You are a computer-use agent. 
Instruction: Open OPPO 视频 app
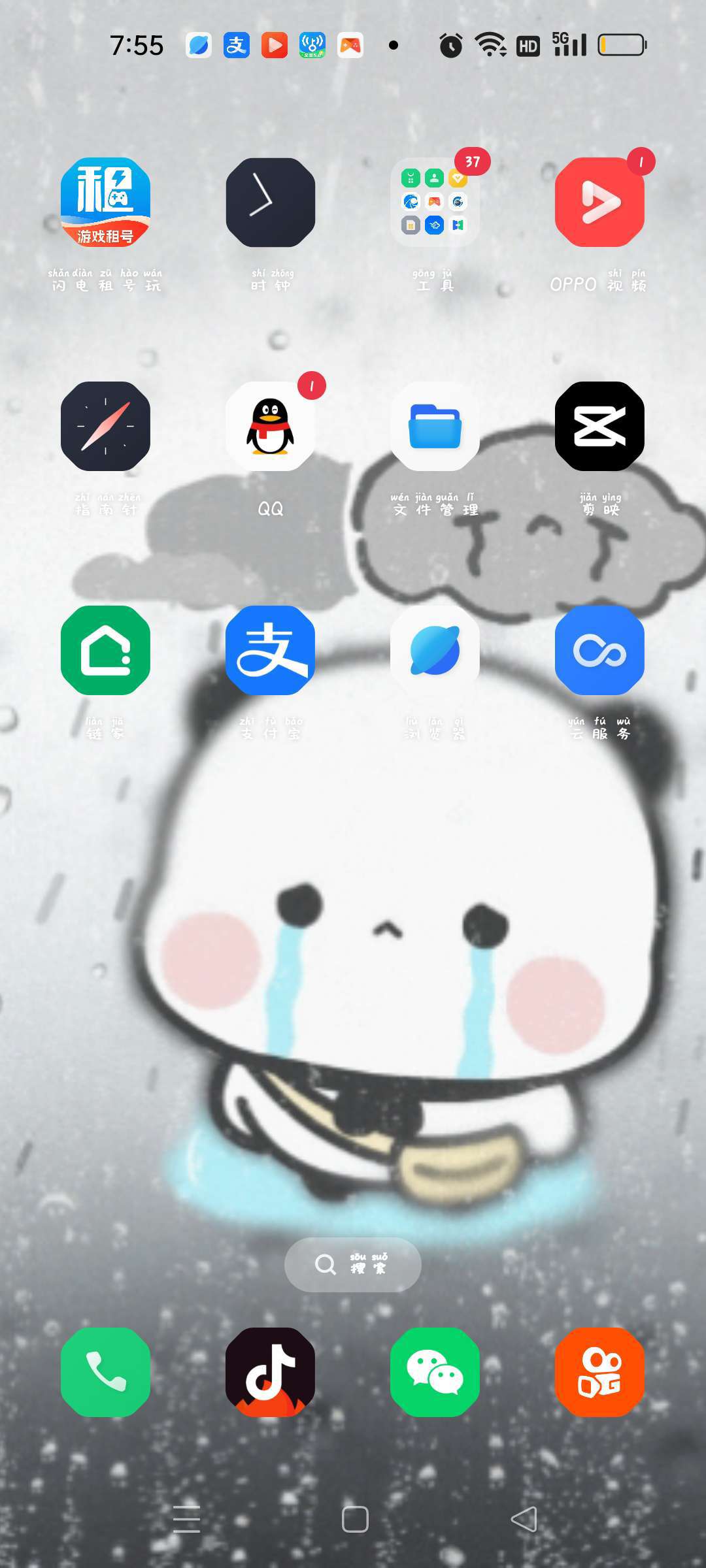pyautogui.click(x=599, y=203)
